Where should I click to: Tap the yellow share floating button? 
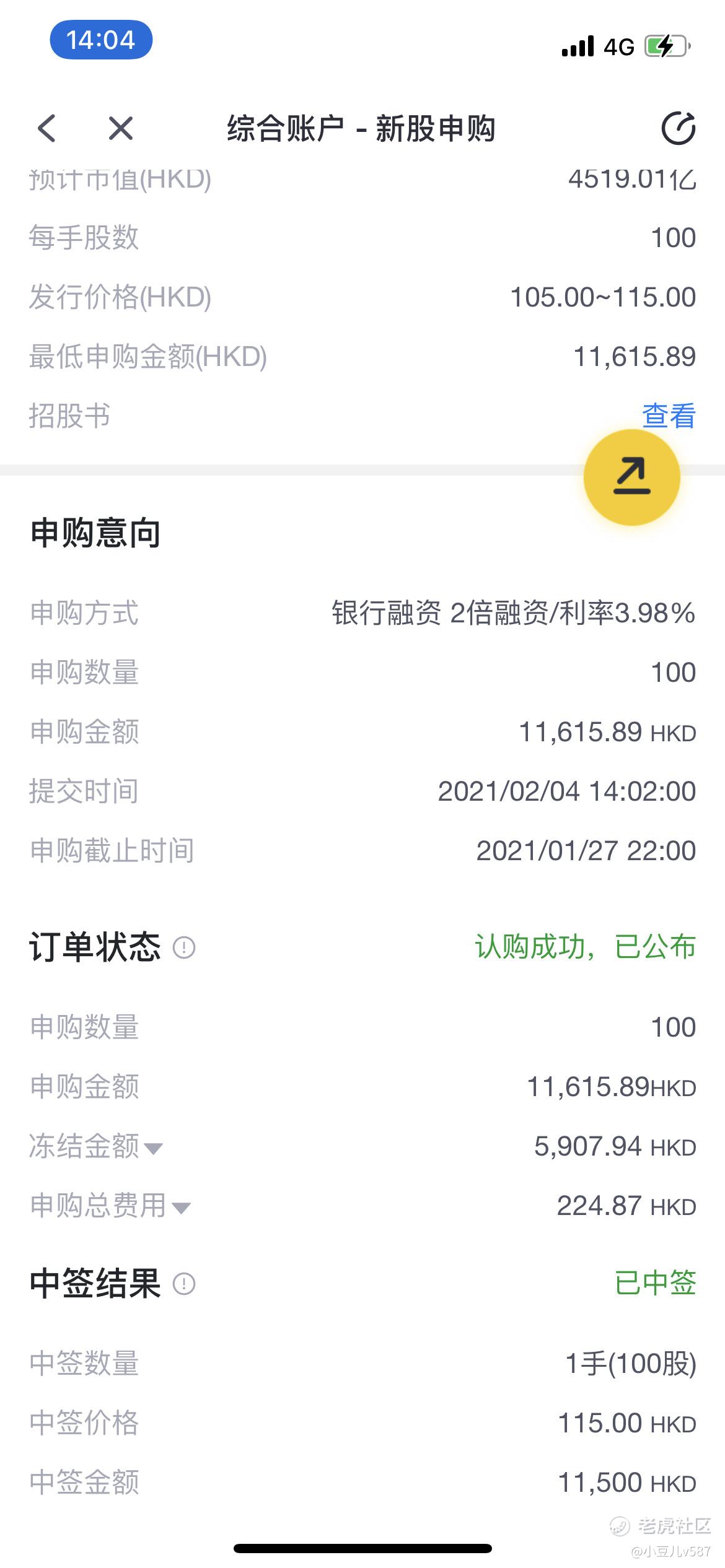click(631, 477)
